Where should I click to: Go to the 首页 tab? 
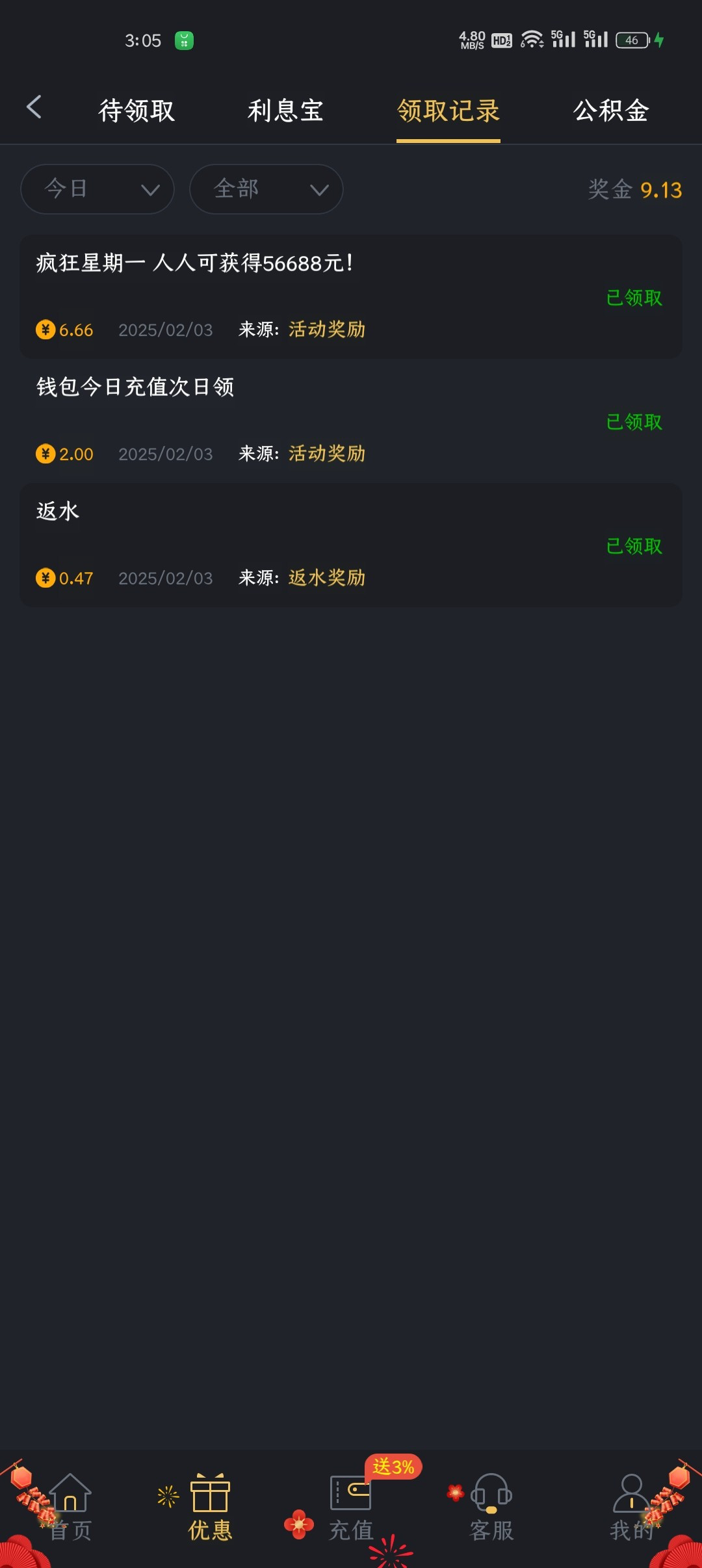pos(70,1508)
